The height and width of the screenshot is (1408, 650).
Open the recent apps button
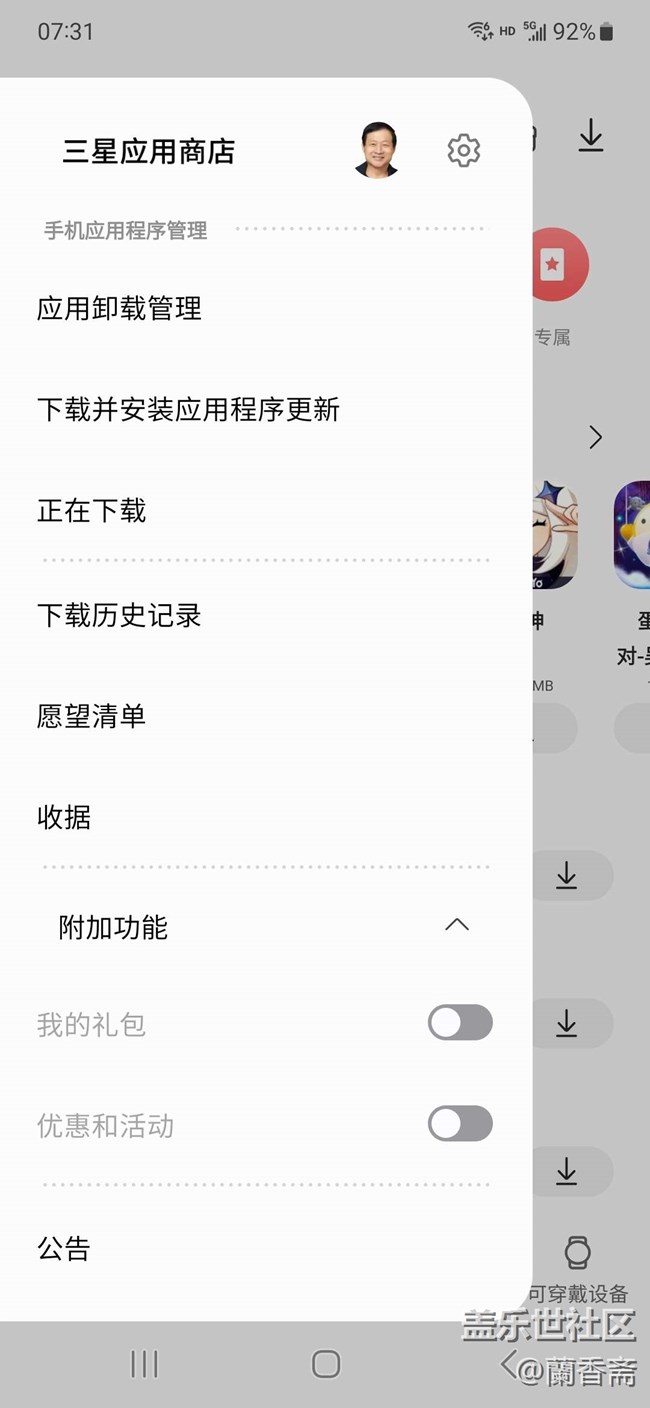tap(144, 1364)
